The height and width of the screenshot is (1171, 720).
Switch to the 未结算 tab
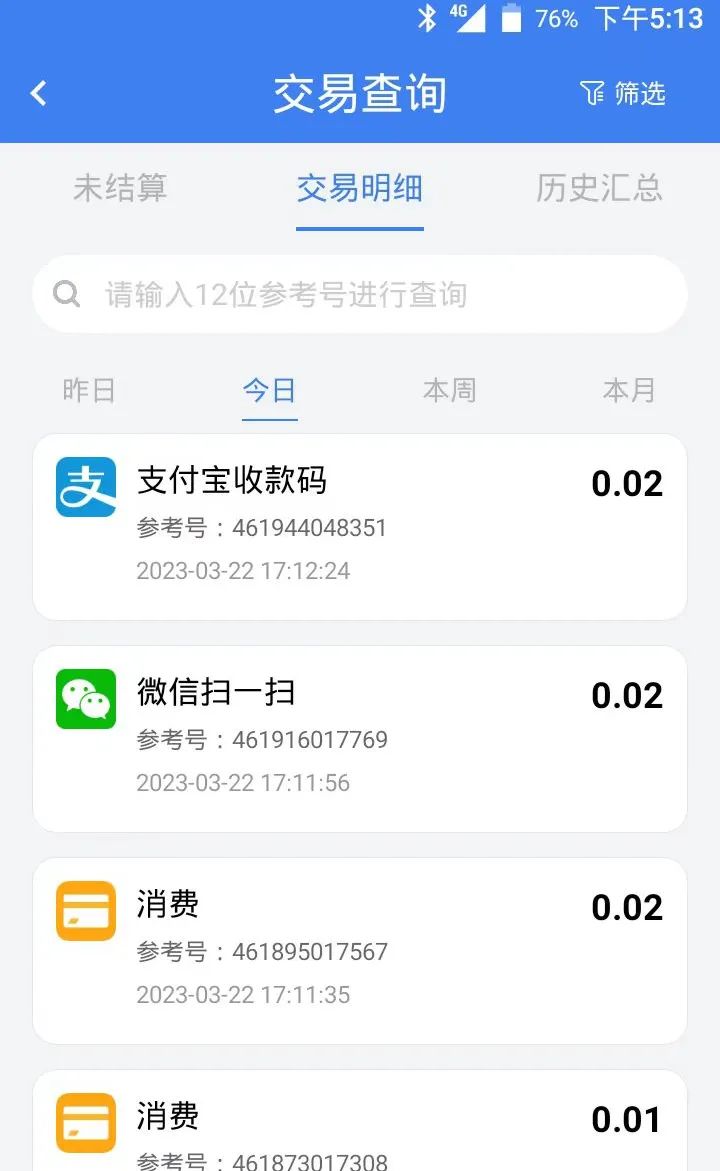point(120,188)
